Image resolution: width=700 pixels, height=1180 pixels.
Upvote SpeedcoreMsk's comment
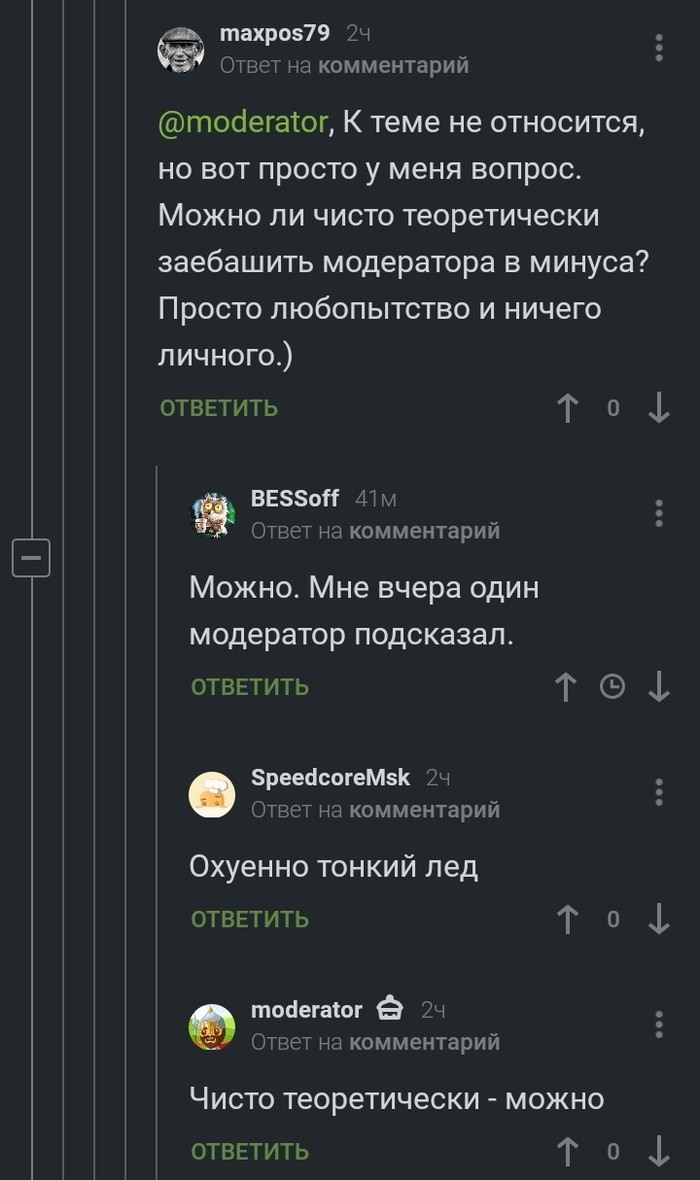568,919
